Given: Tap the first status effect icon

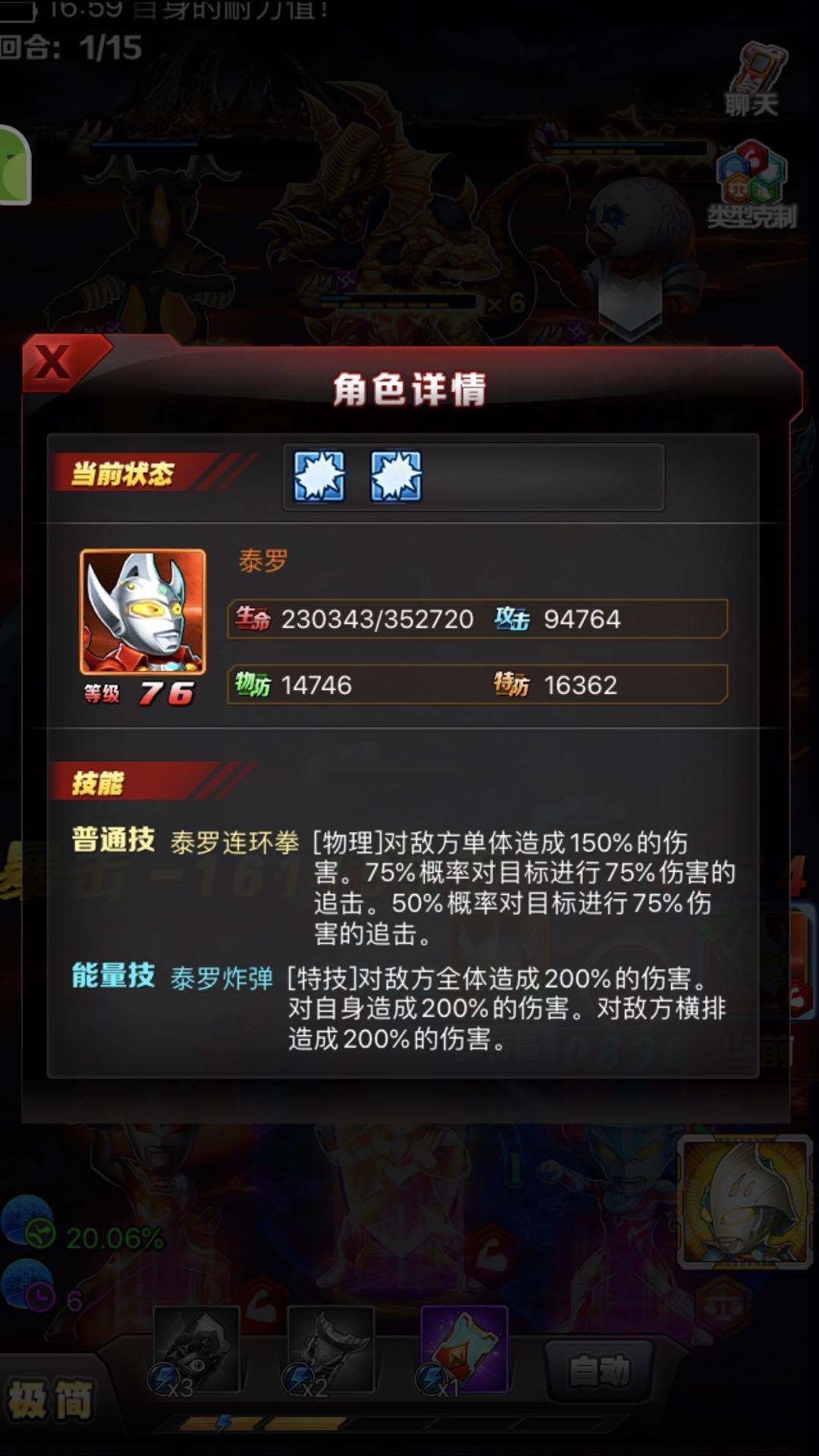Looking at the screenshot, I should 319,476.
